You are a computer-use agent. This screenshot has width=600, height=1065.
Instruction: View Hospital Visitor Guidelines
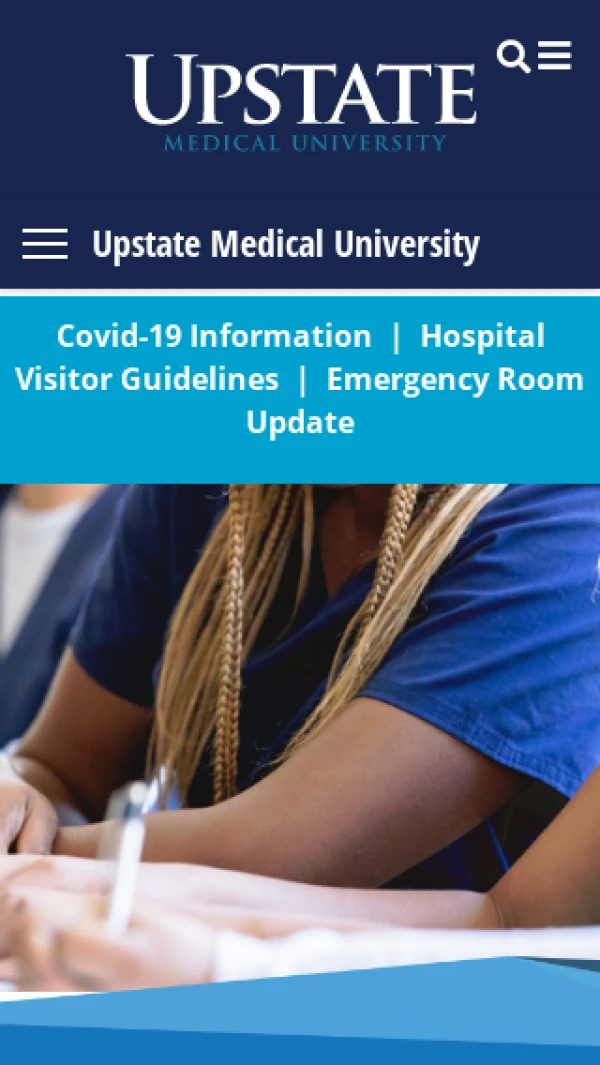147,379
